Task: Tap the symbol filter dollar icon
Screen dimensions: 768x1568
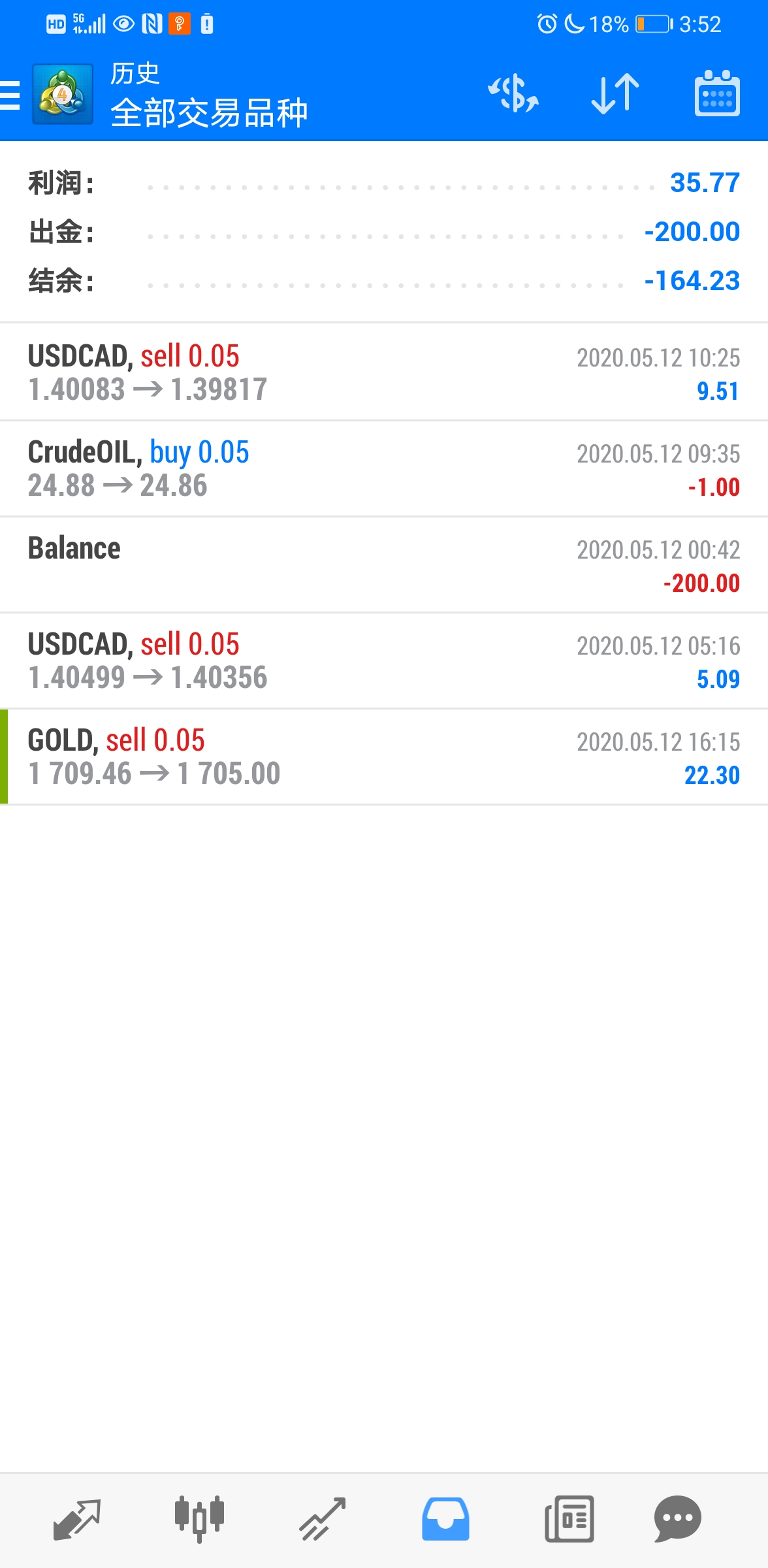Action: coord(513,93)
